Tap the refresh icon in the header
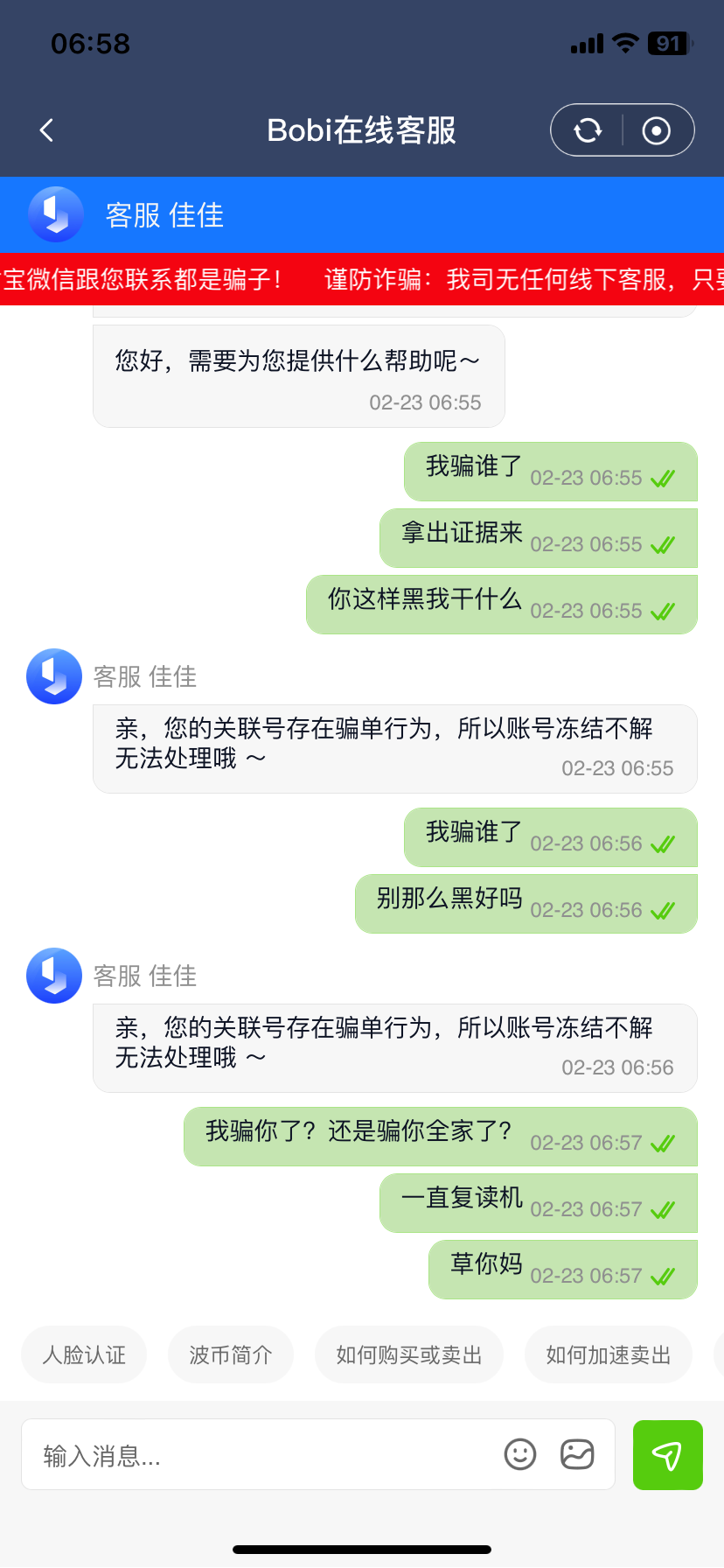 [x=588, y=130]
